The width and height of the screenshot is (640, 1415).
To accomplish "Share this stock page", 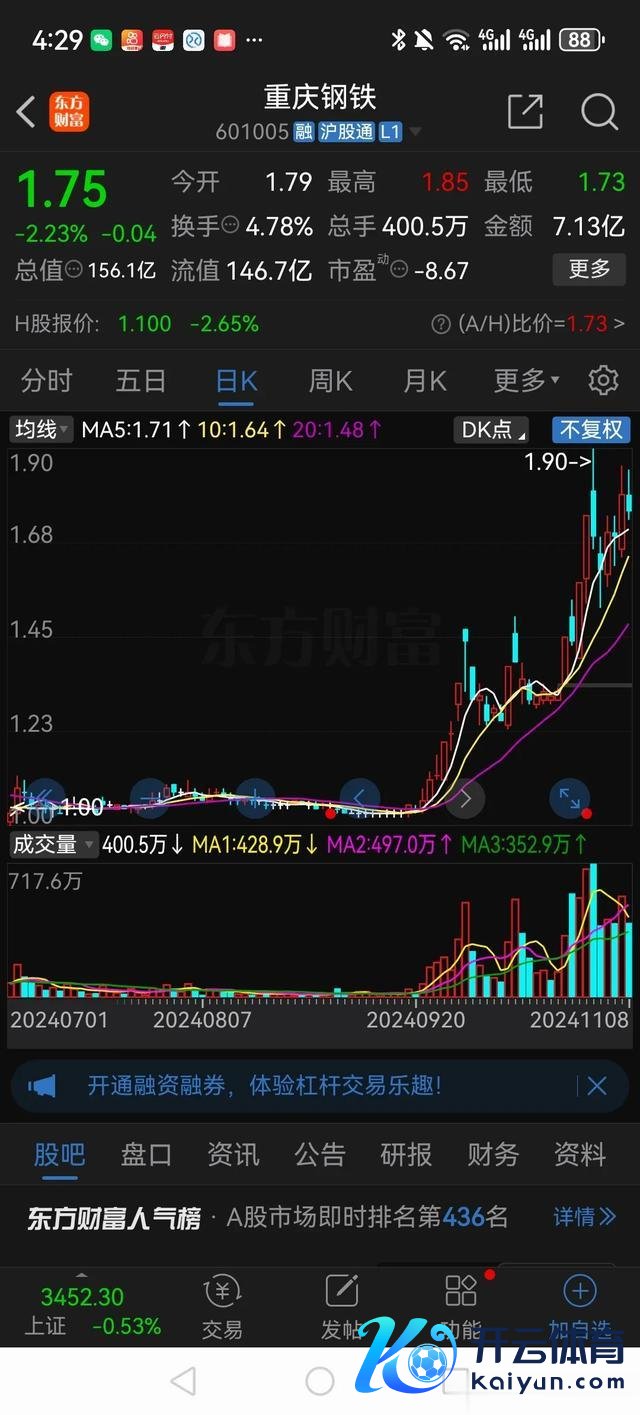I will tap(525, 112).
